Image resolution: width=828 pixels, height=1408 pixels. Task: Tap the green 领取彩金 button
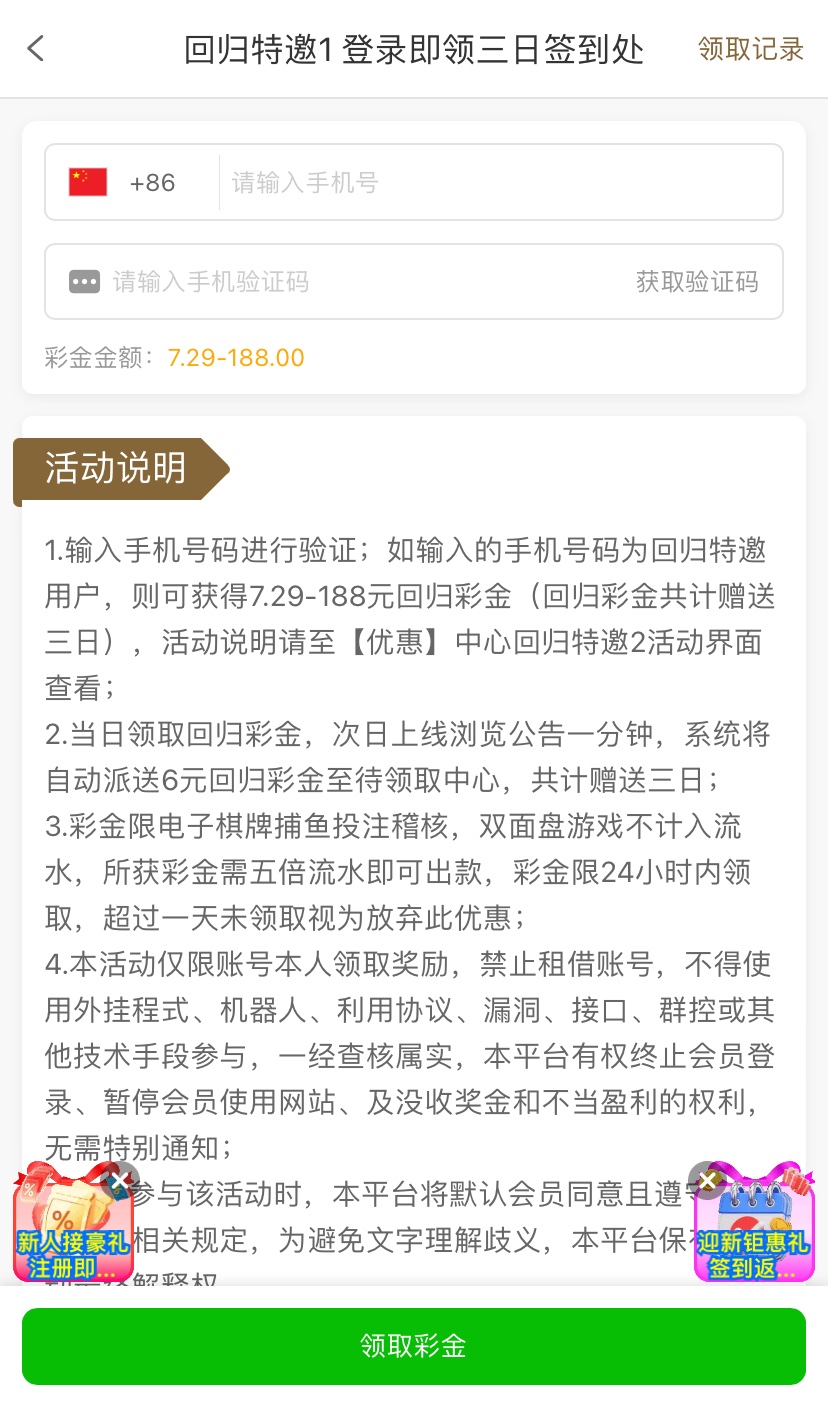(x=414, y=1346)
